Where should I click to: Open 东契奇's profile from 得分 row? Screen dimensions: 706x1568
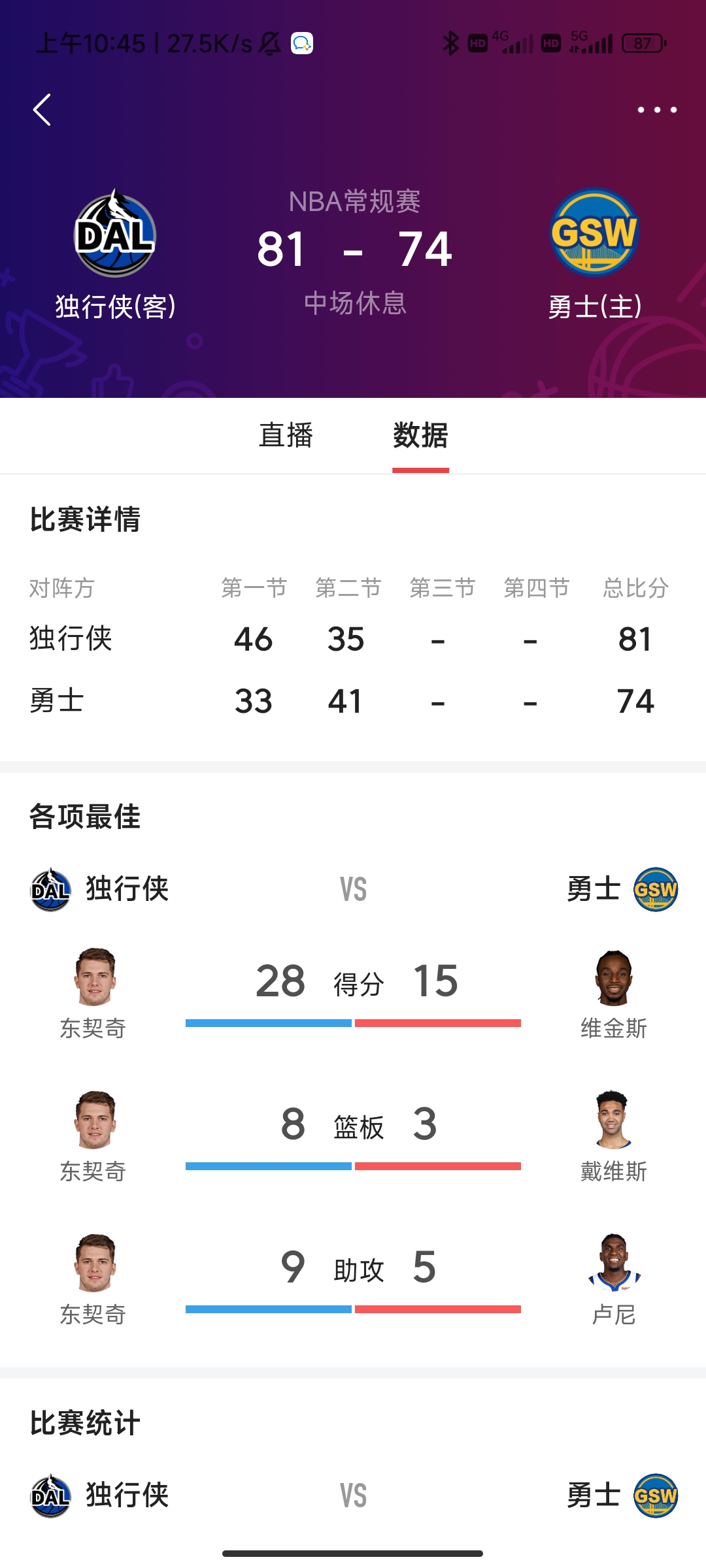pos(94,977)
